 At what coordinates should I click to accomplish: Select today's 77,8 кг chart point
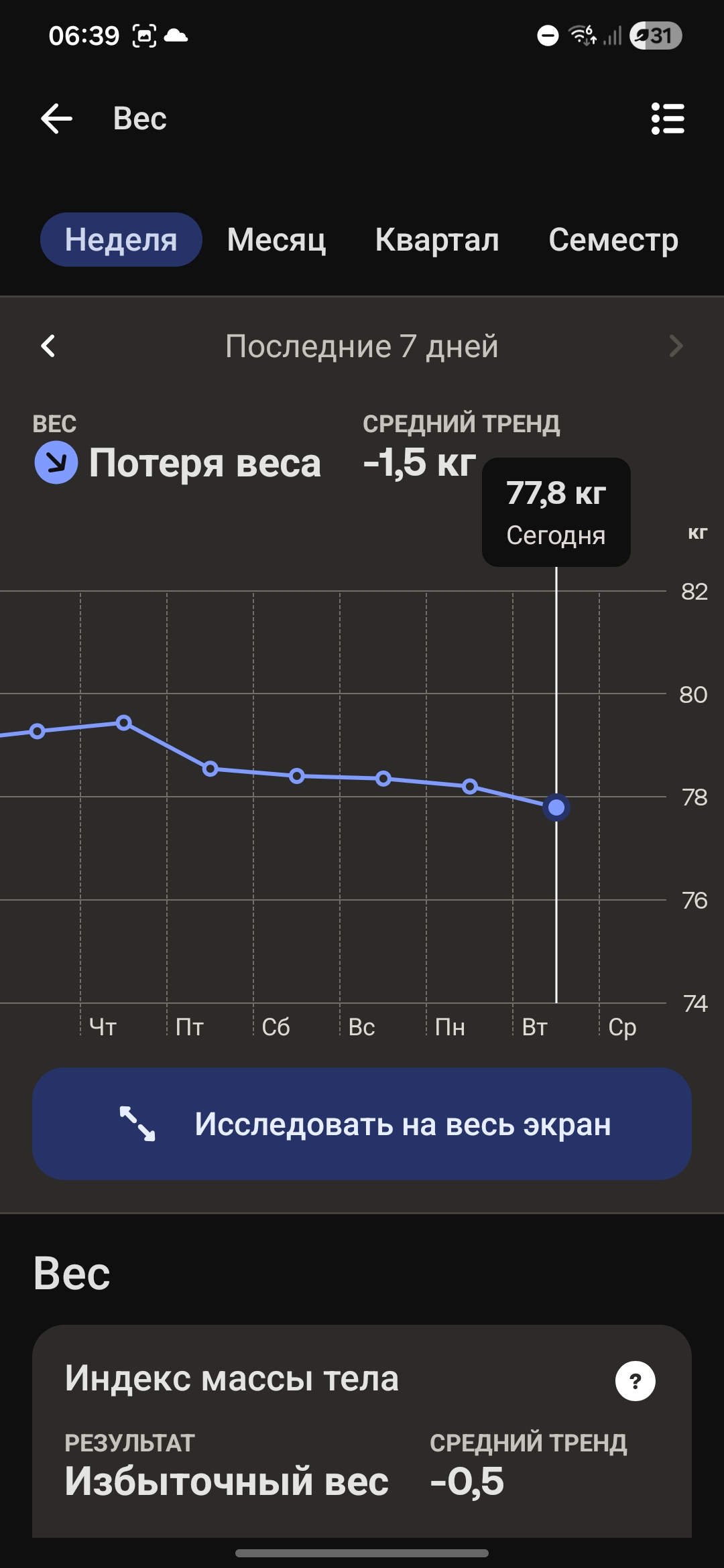556,807
